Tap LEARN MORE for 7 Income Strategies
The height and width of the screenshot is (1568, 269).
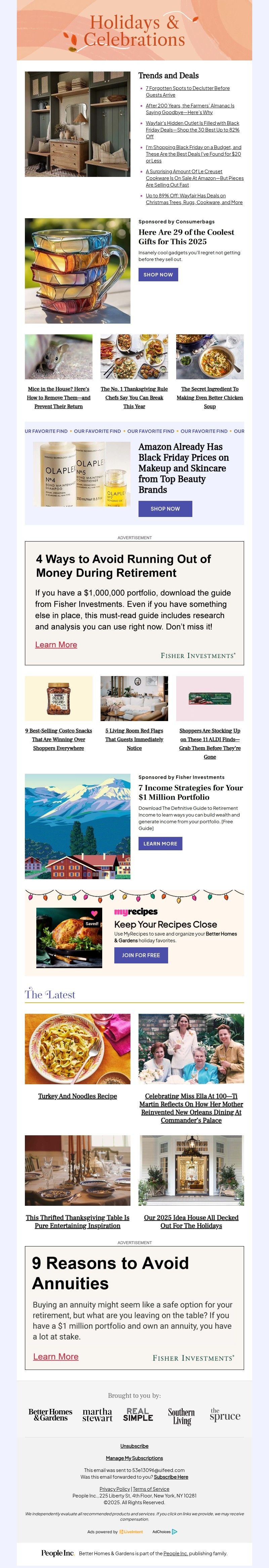pyautogui.click(x=160, y=844)
